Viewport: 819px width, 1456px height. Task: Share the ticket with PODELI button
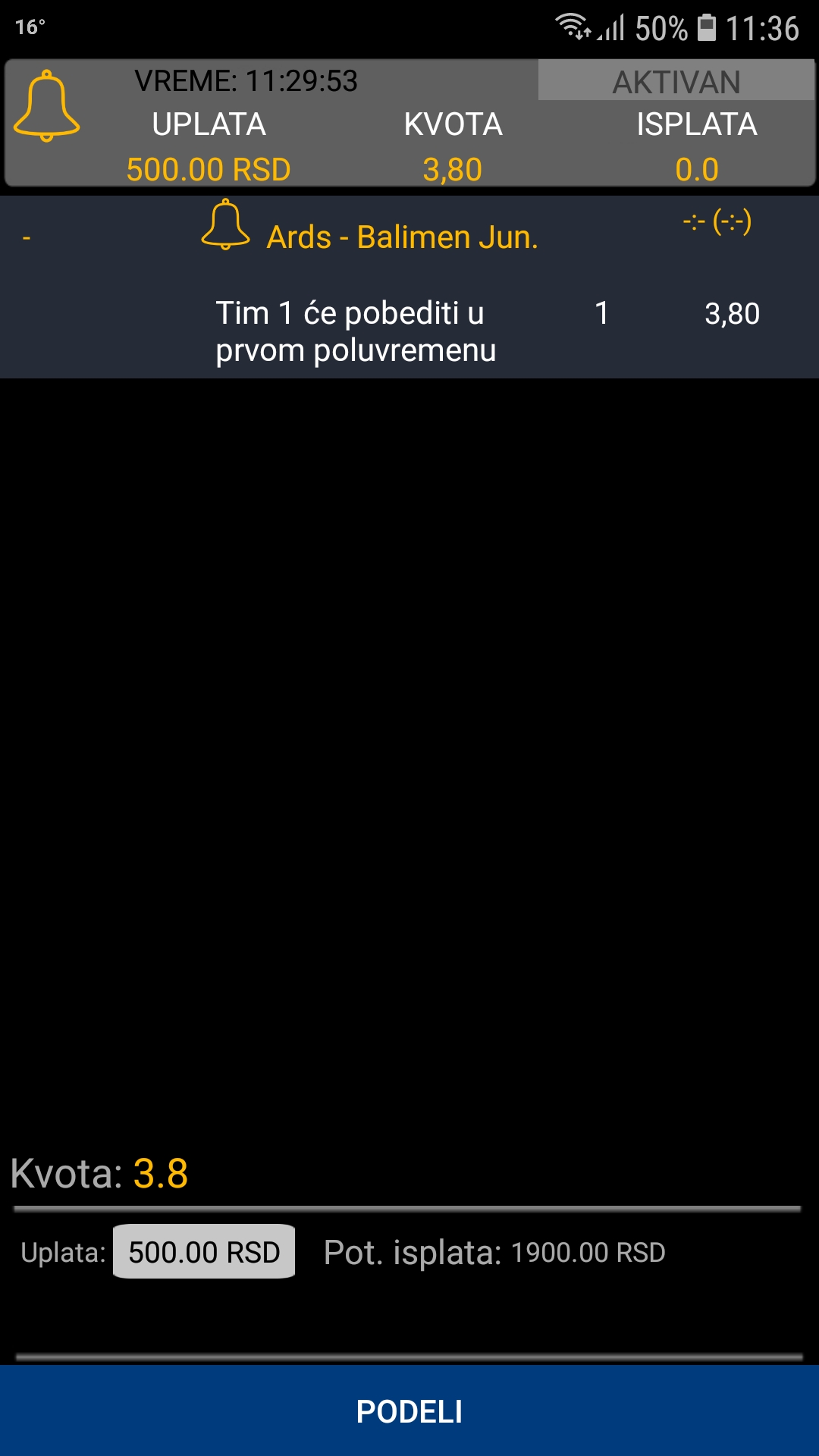click(409, 1410)
